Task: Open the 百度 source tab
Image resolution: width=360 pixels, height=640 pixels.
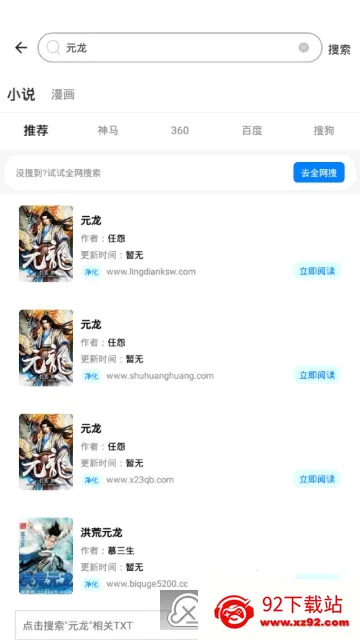Action: coord(252,131)
